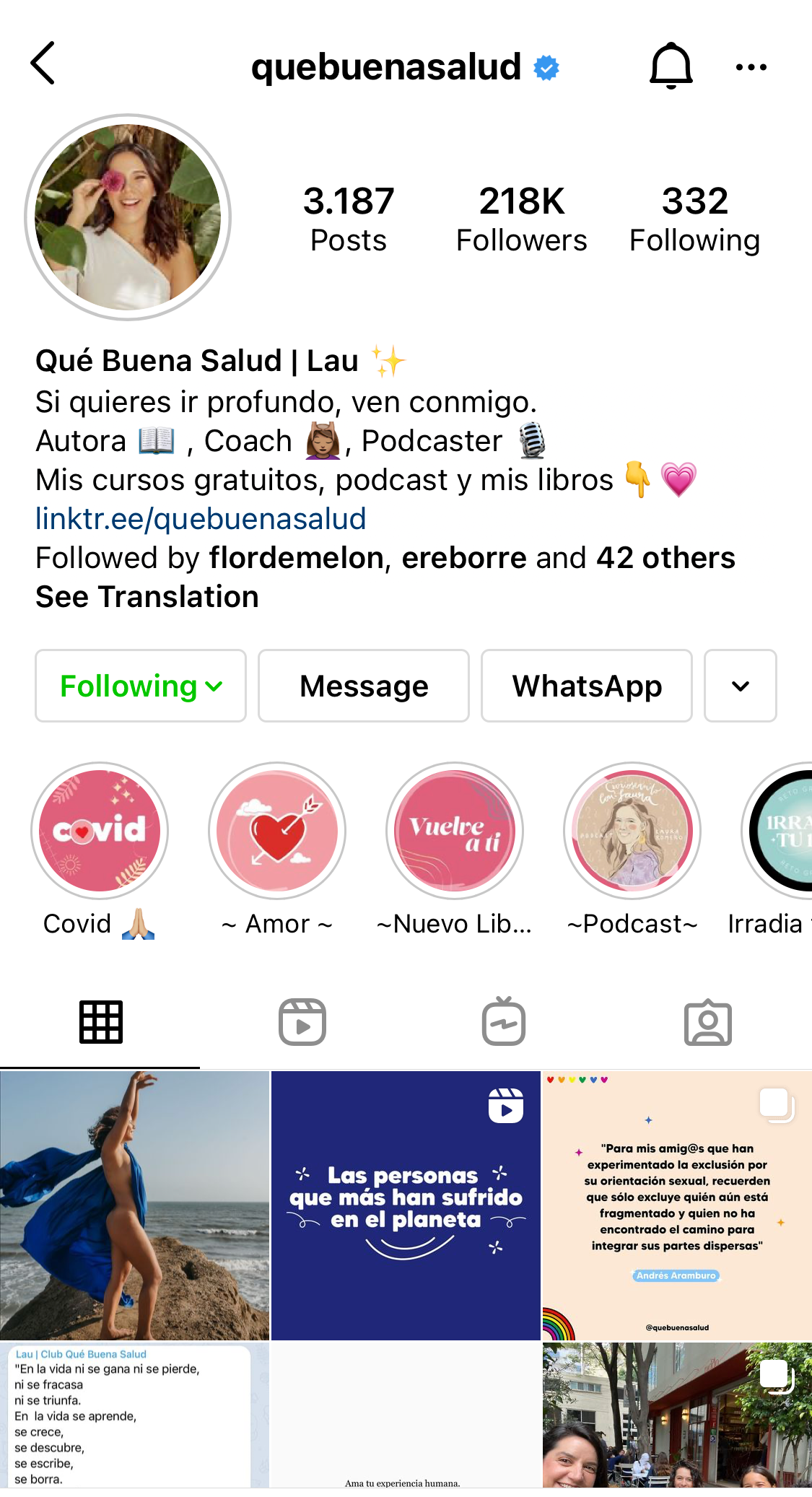
Task: Open the Covid story highlight
Action: click(x=100, y=831)
